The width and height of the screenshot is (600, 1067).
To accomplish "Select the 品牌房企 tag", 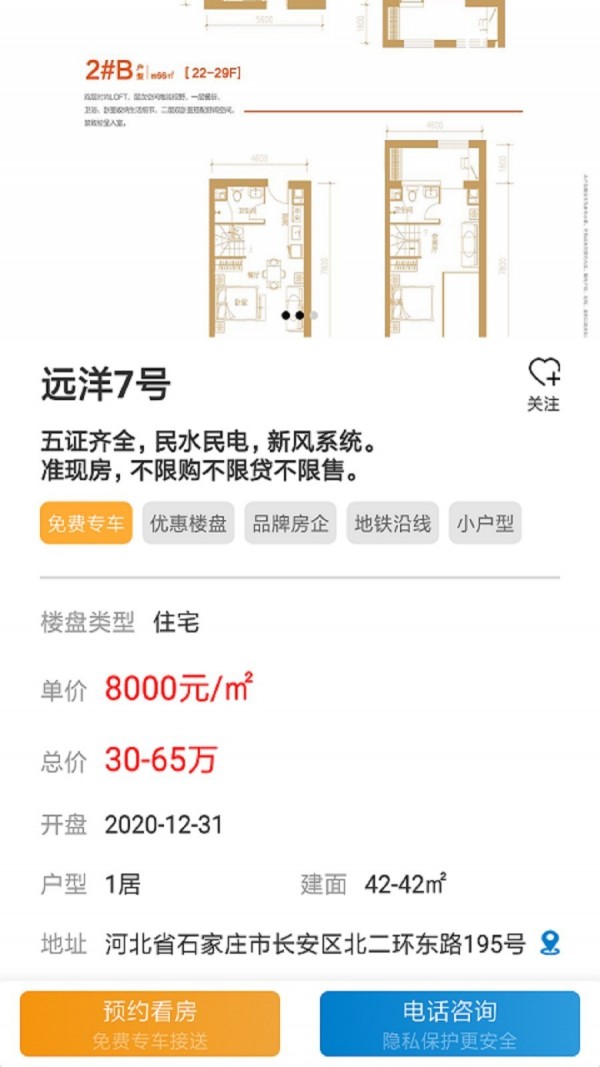I will tap(291, 523).
